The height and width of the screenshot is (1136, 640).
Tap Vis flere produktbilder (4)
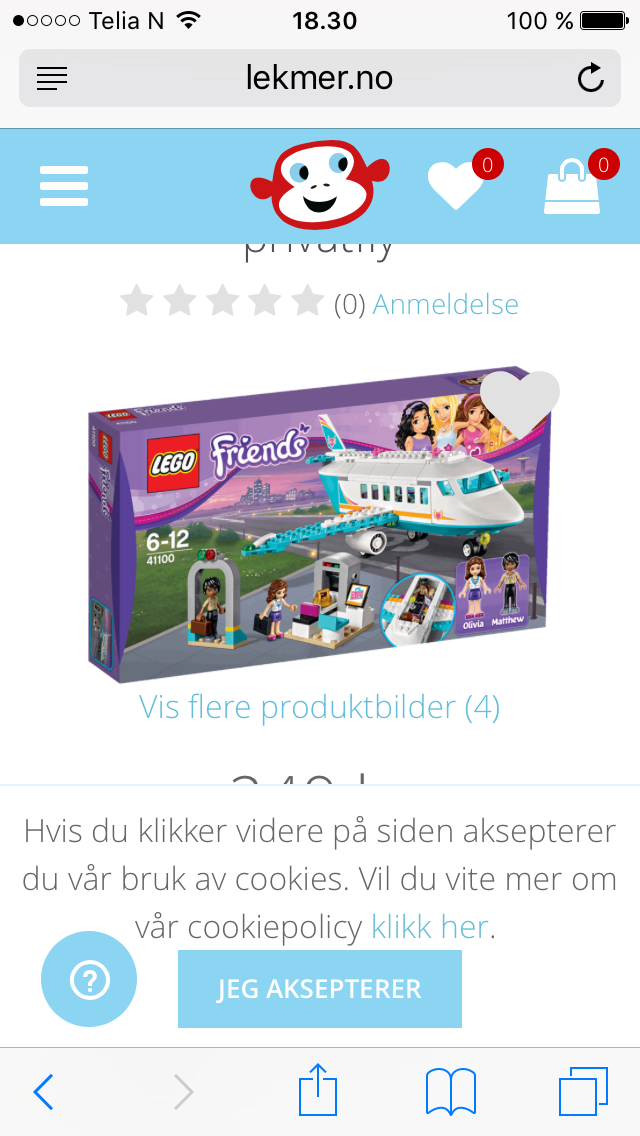point(320,706)
